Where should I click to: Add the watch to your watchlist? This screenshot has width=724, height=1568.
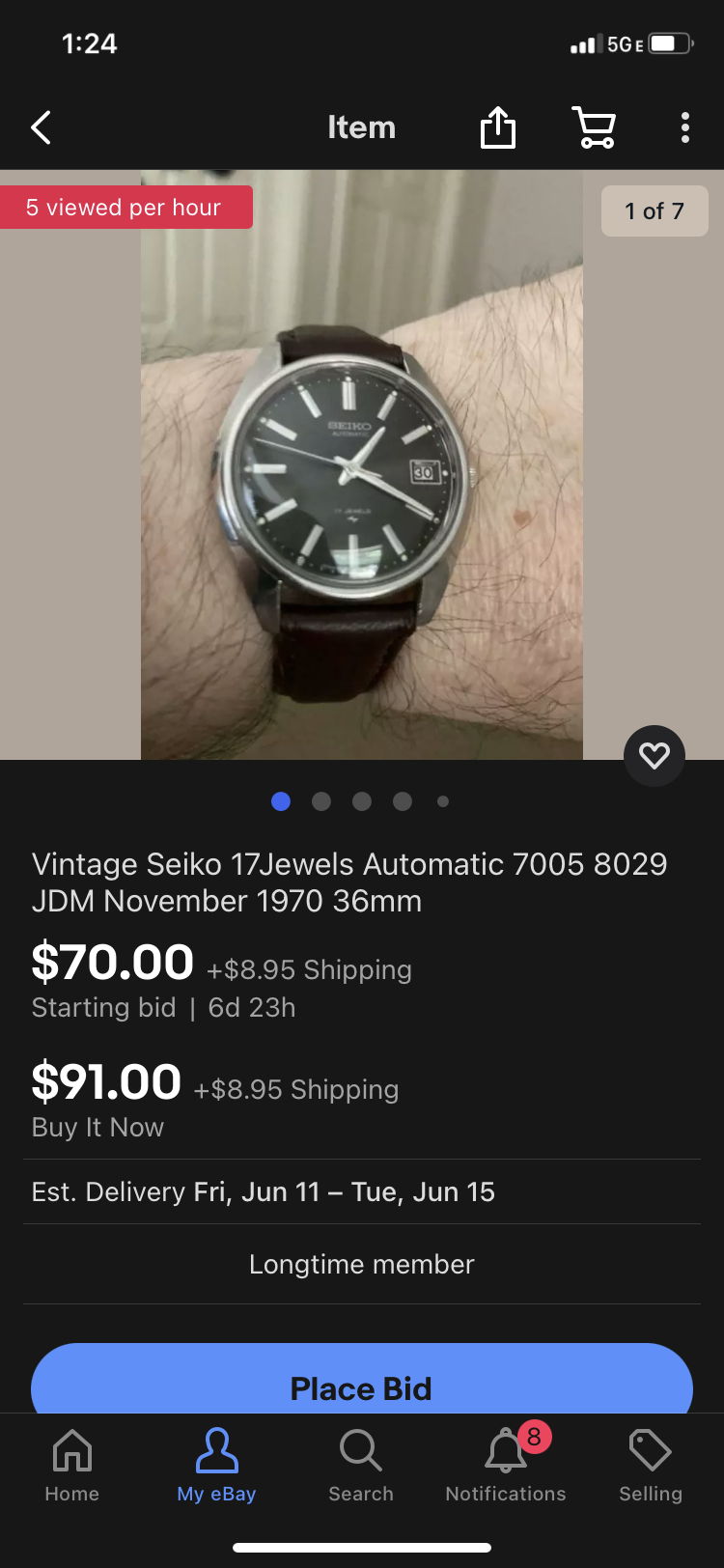pyautogui.click(x=654, y=755)
